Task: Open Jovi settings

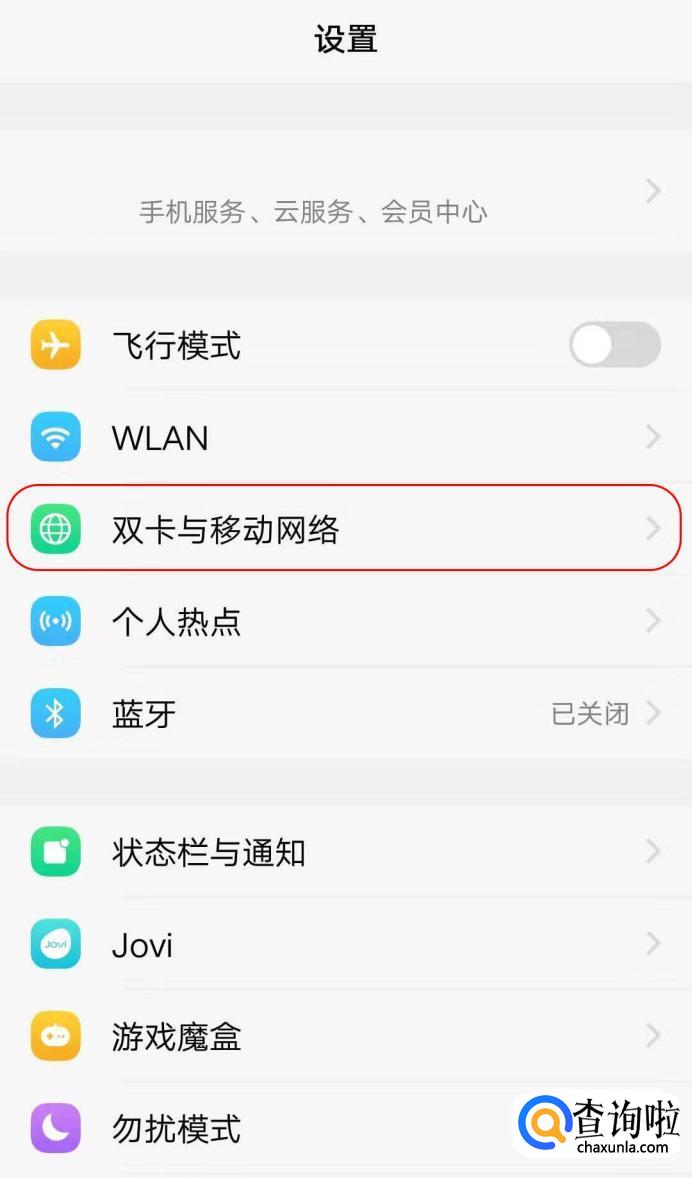Action: pyautogui.click(x=346, y=944)
